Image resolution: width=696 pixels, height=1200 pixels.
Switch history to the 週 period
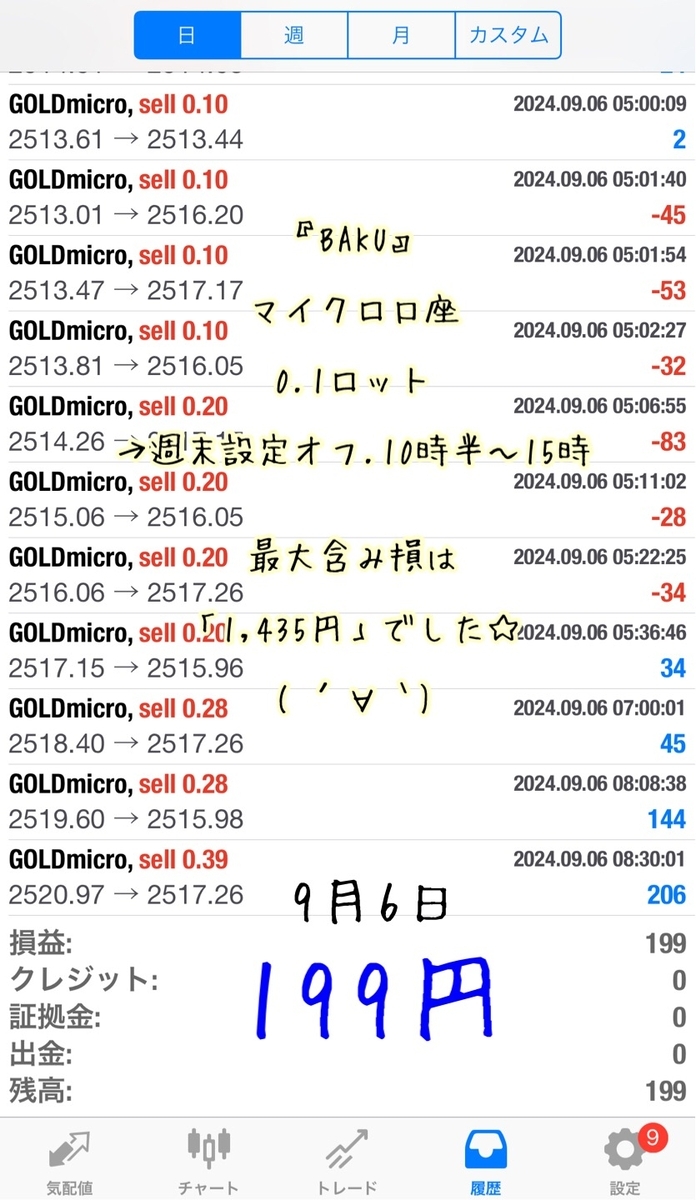[294, 35]
